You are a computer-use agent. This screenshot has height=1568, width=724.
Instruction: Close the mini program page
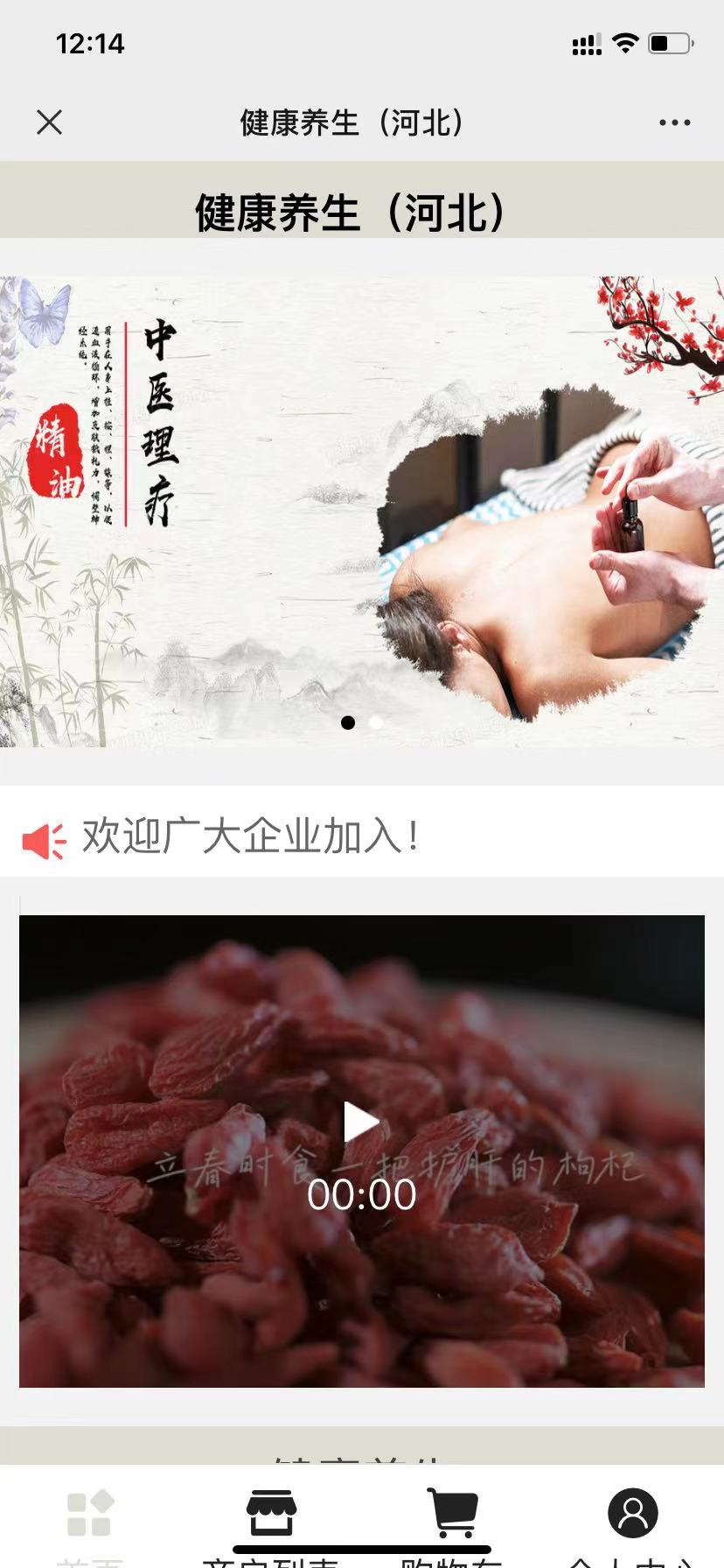tap(50, 122)
